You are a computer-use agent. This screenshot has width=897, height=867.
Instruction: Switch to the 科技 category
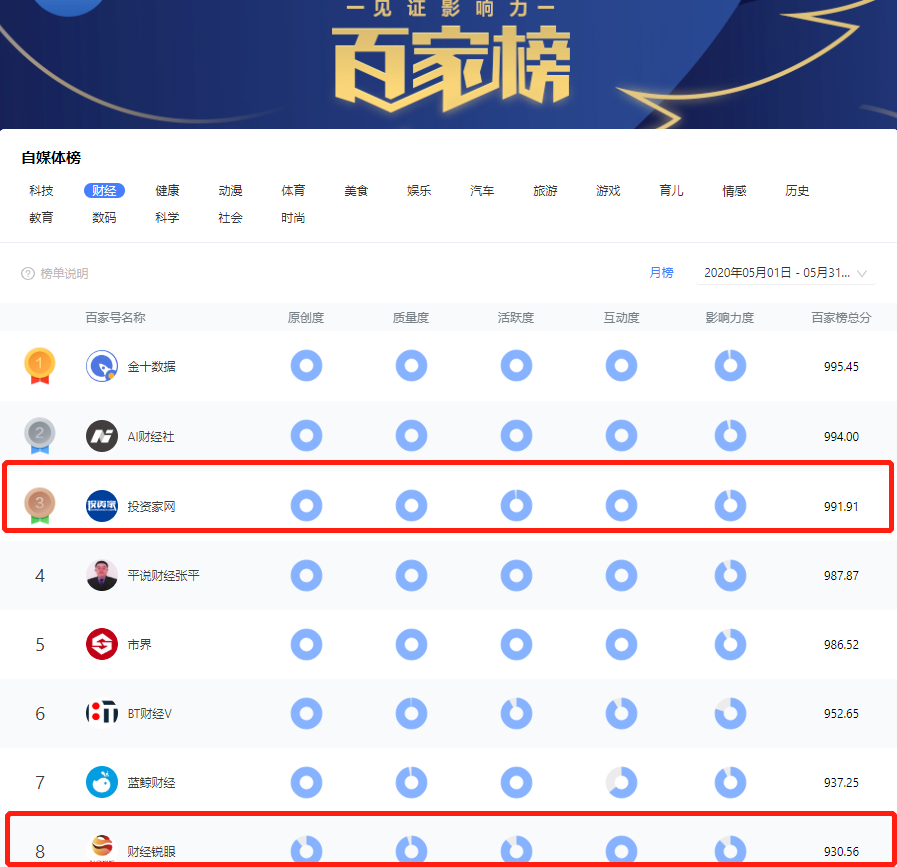point(41,190)
